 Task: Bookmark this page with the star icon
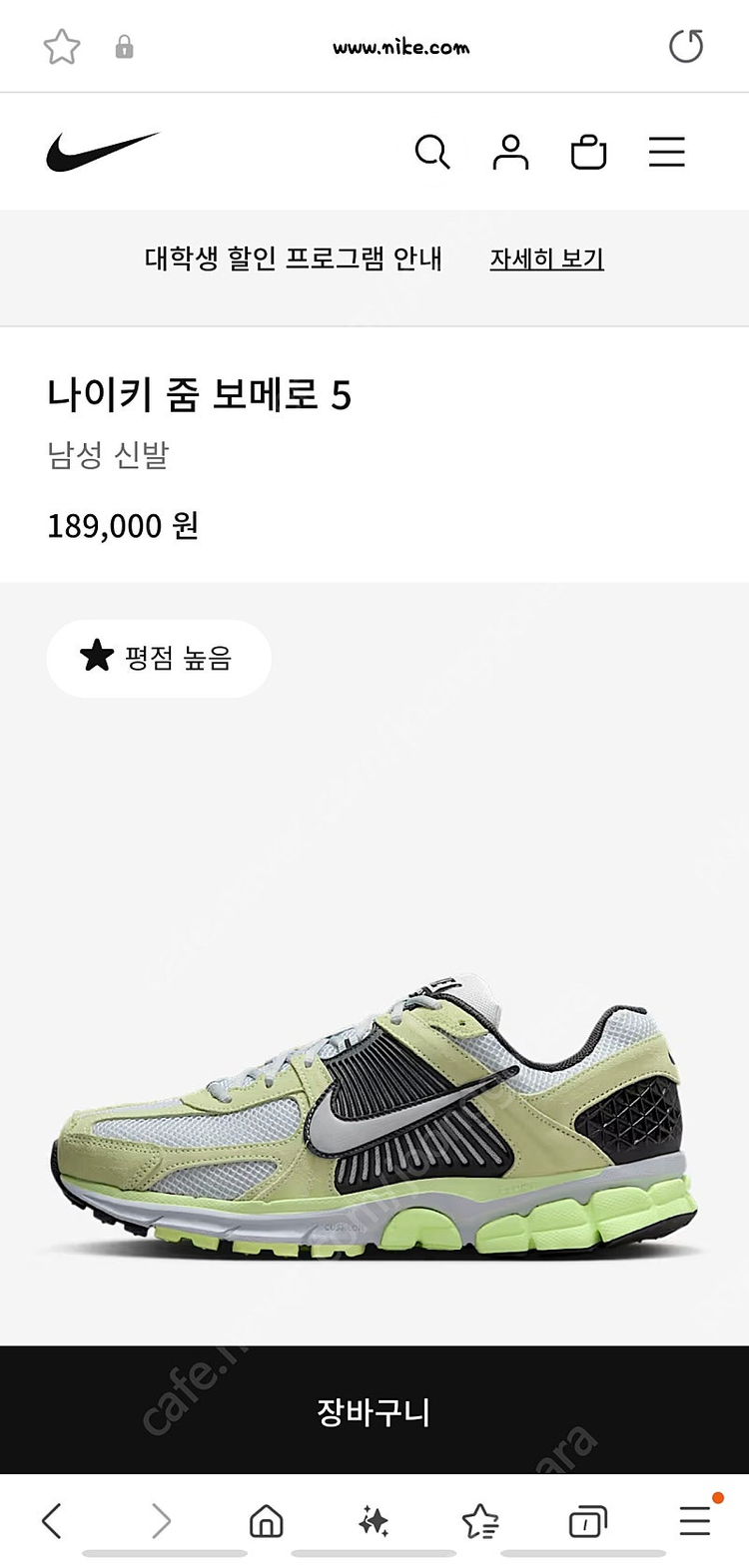point(62,46)
